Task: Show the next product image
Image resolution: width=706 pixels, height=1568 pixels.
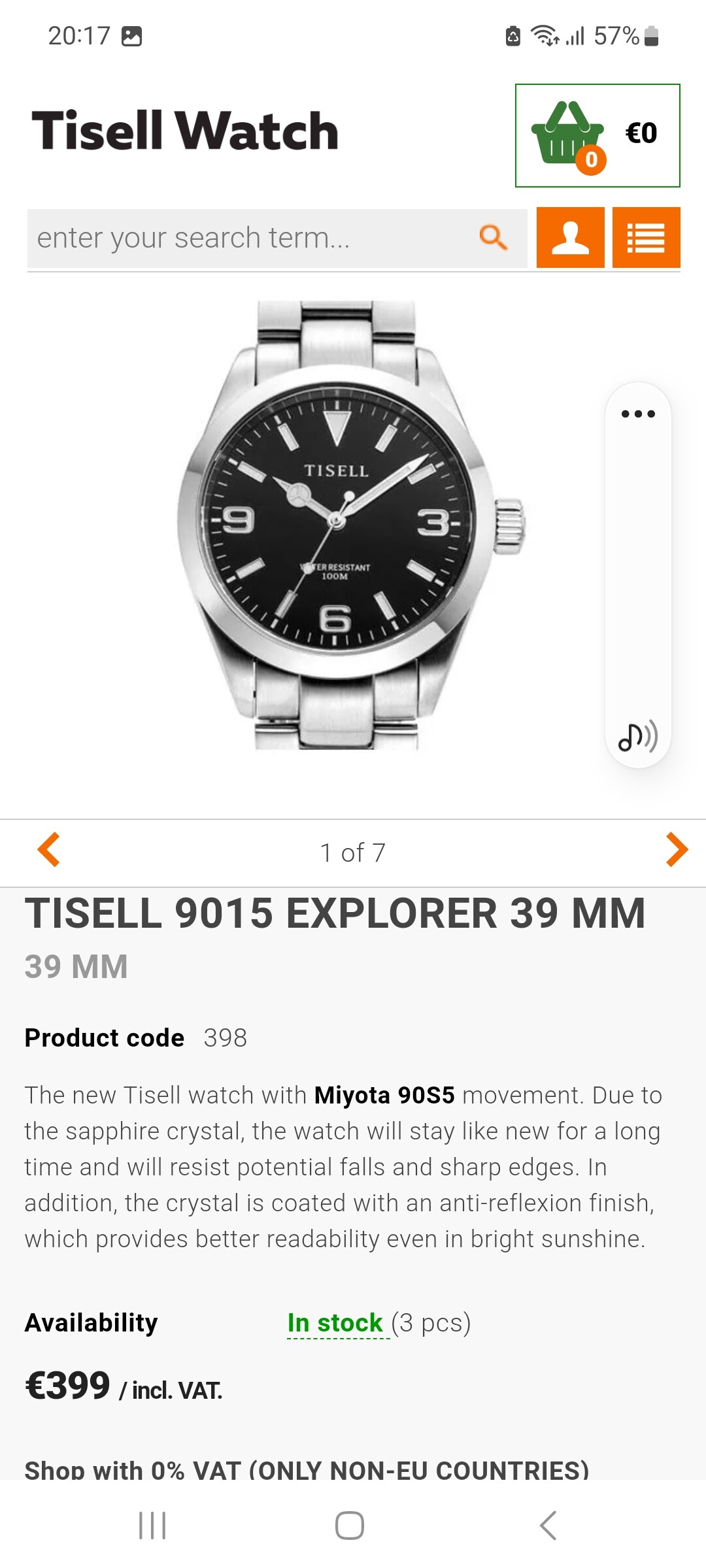Action: [x=677, y=849]
